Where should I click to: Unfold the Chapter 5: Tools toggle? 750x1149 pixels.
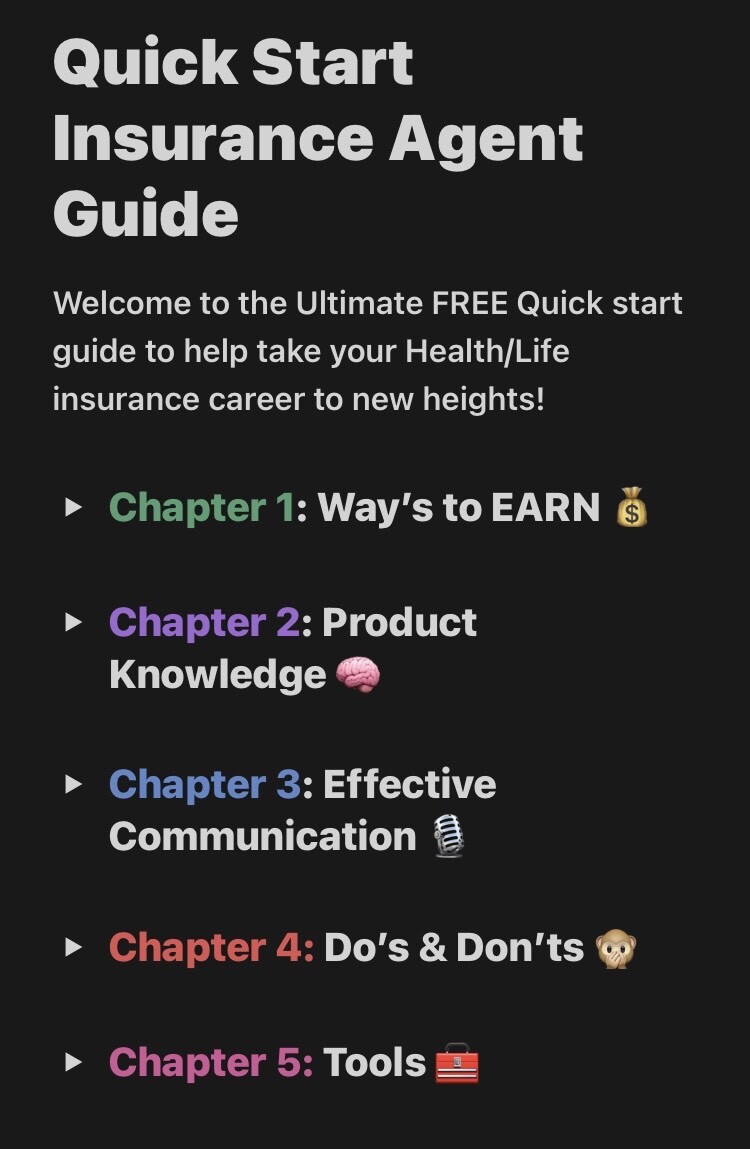(x=73, y=1062)
